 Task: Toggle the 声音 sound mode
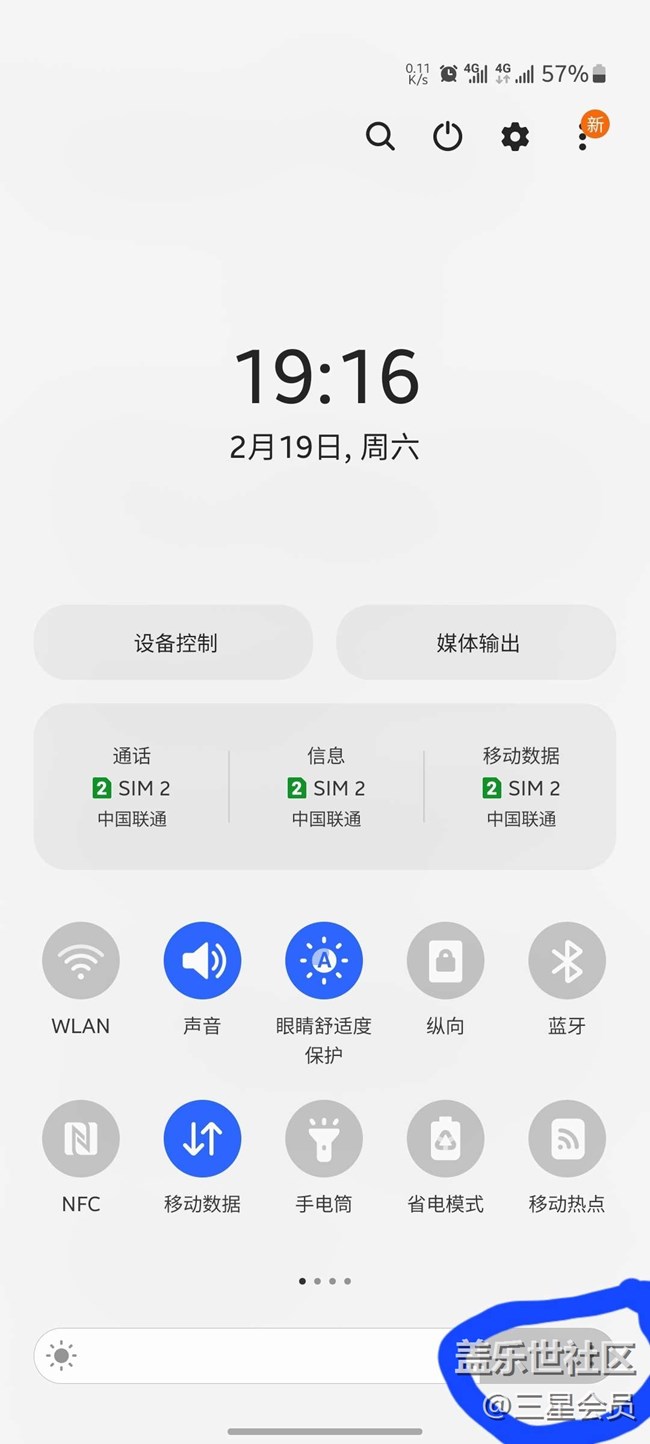click(x=202, y=961)
